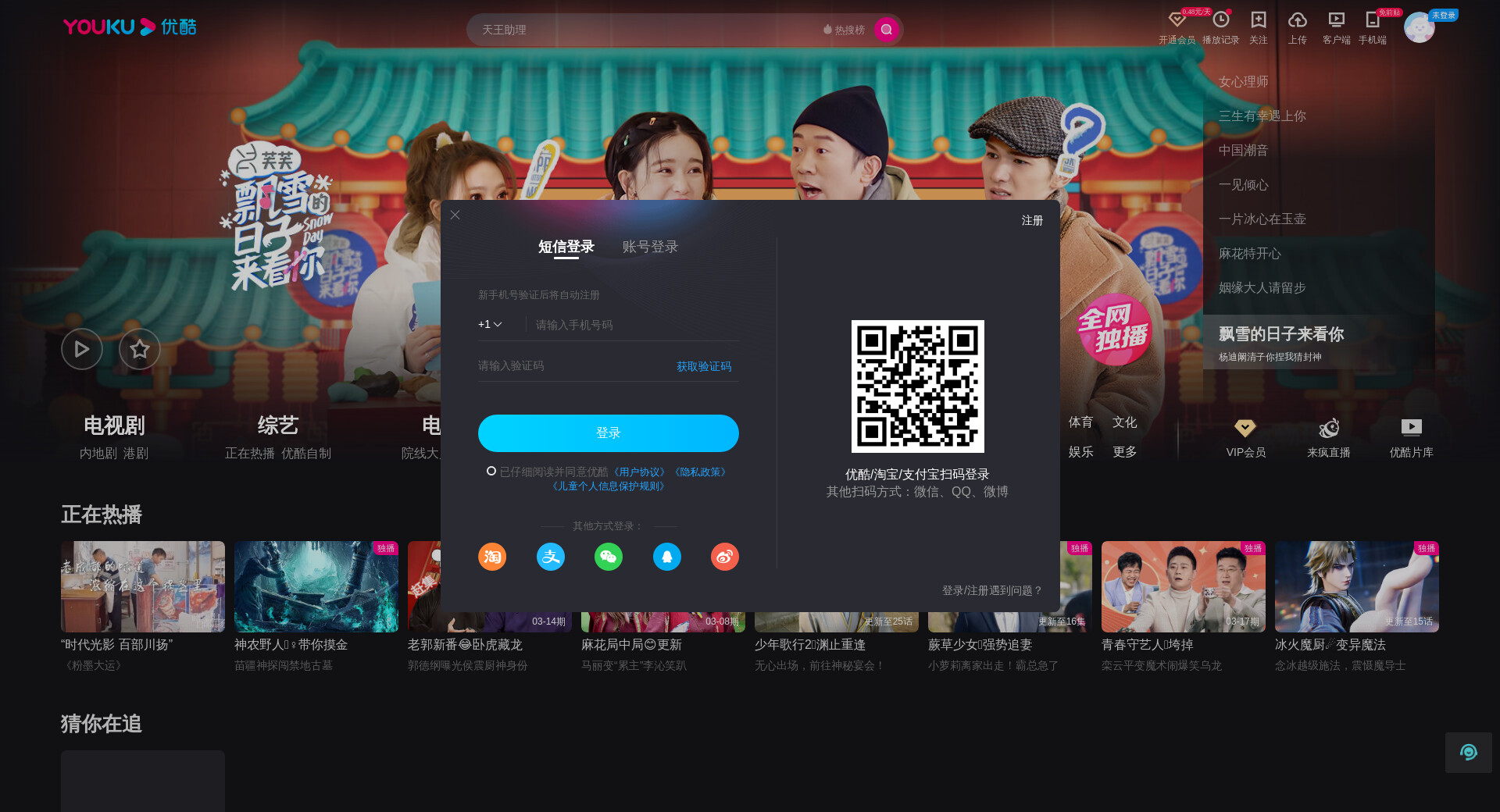Open 登录/注册遇到问题 help link

click(992, 590)
